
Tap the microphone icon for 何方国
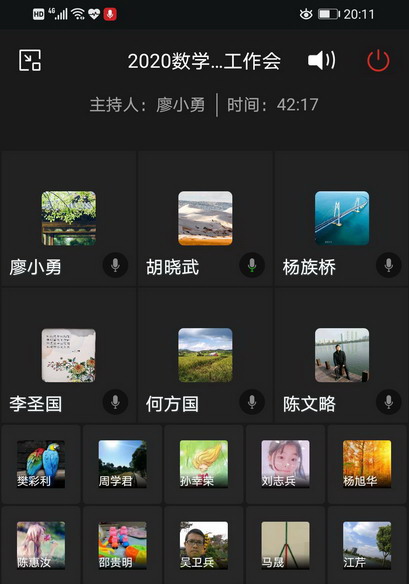[x=252, y=402]
